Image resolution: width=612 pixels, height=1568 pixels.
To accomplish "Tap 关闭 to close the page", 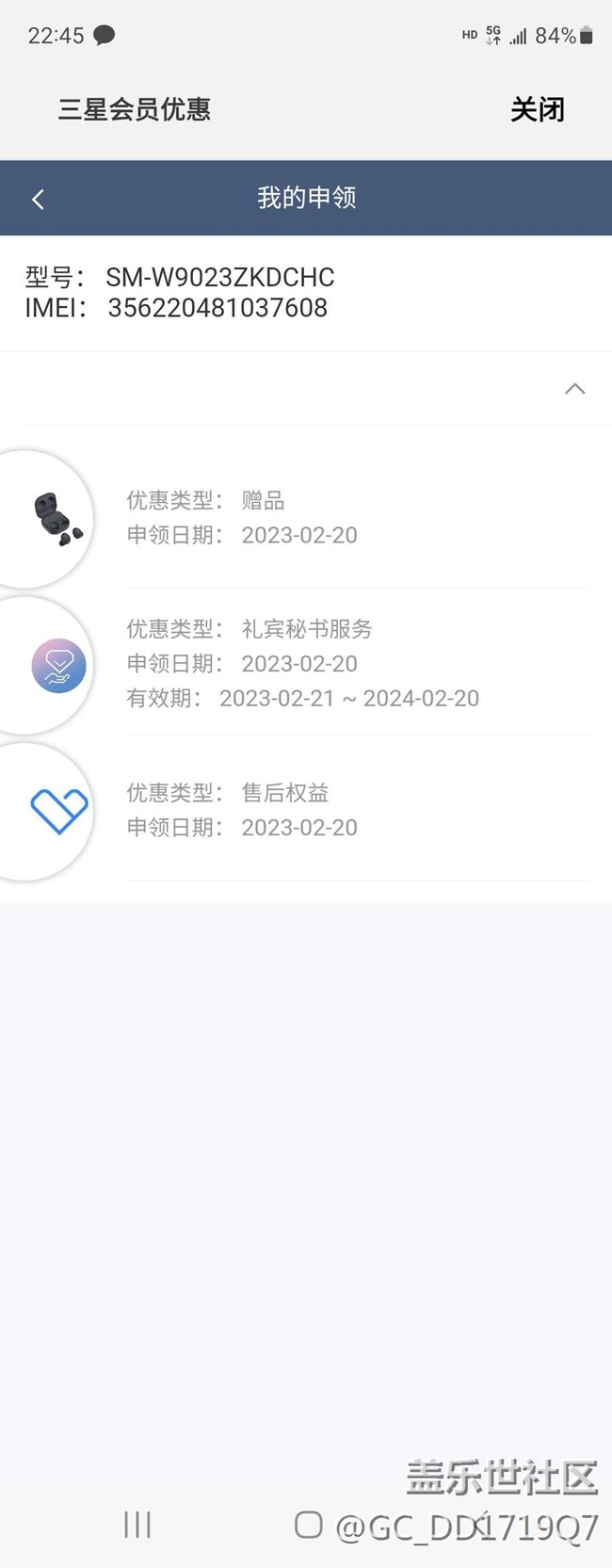I will [537, 110].
